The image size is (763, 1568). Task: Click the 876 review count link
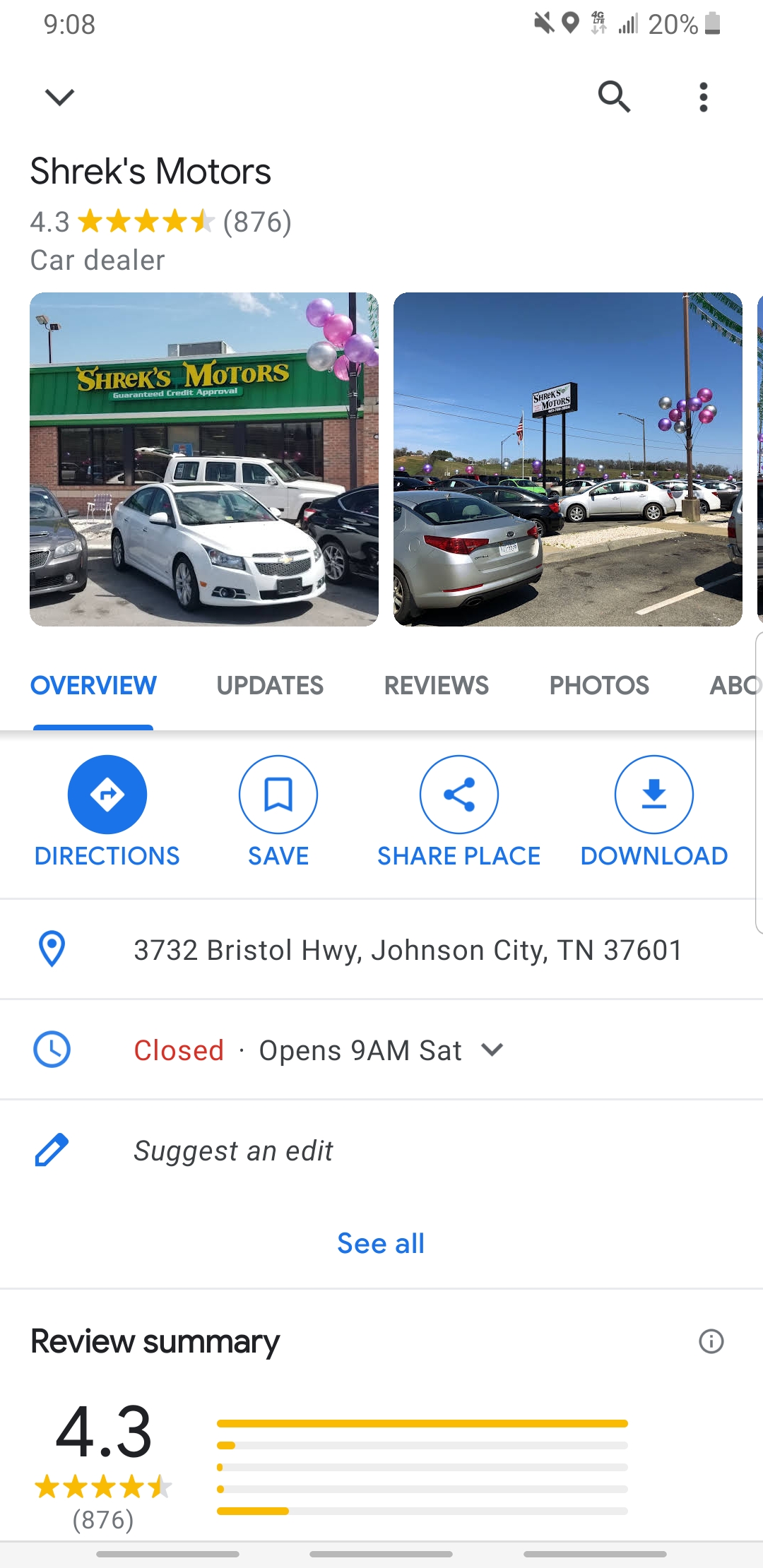pos(257,222)
